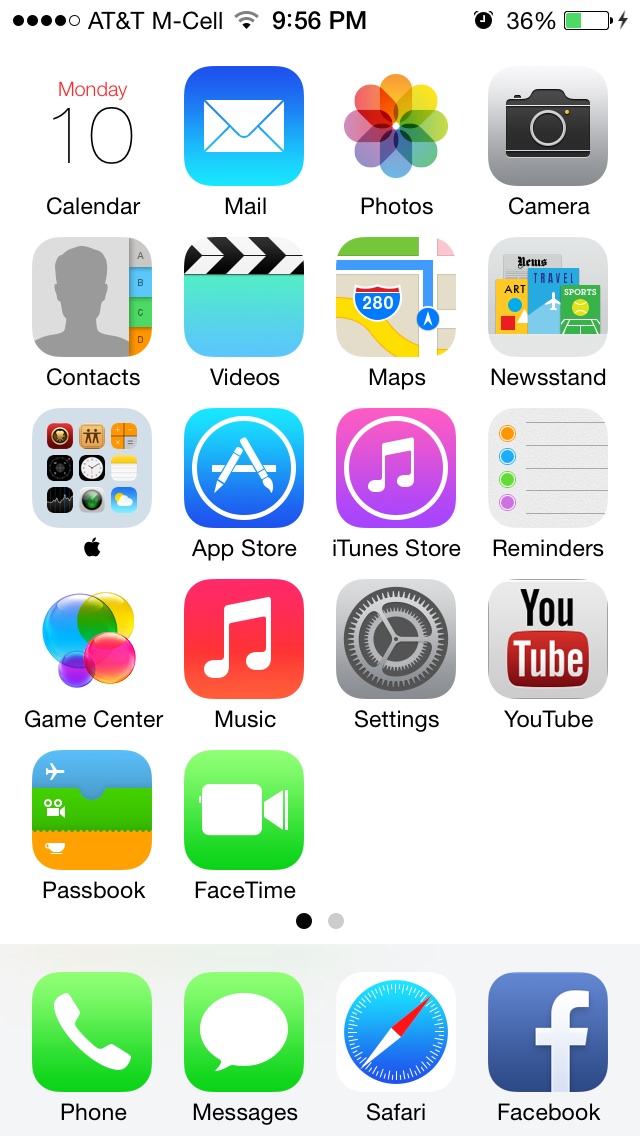The image size is (640, 1136).
Task: Open the Apple apps folder
Action: tap(92, 469)
